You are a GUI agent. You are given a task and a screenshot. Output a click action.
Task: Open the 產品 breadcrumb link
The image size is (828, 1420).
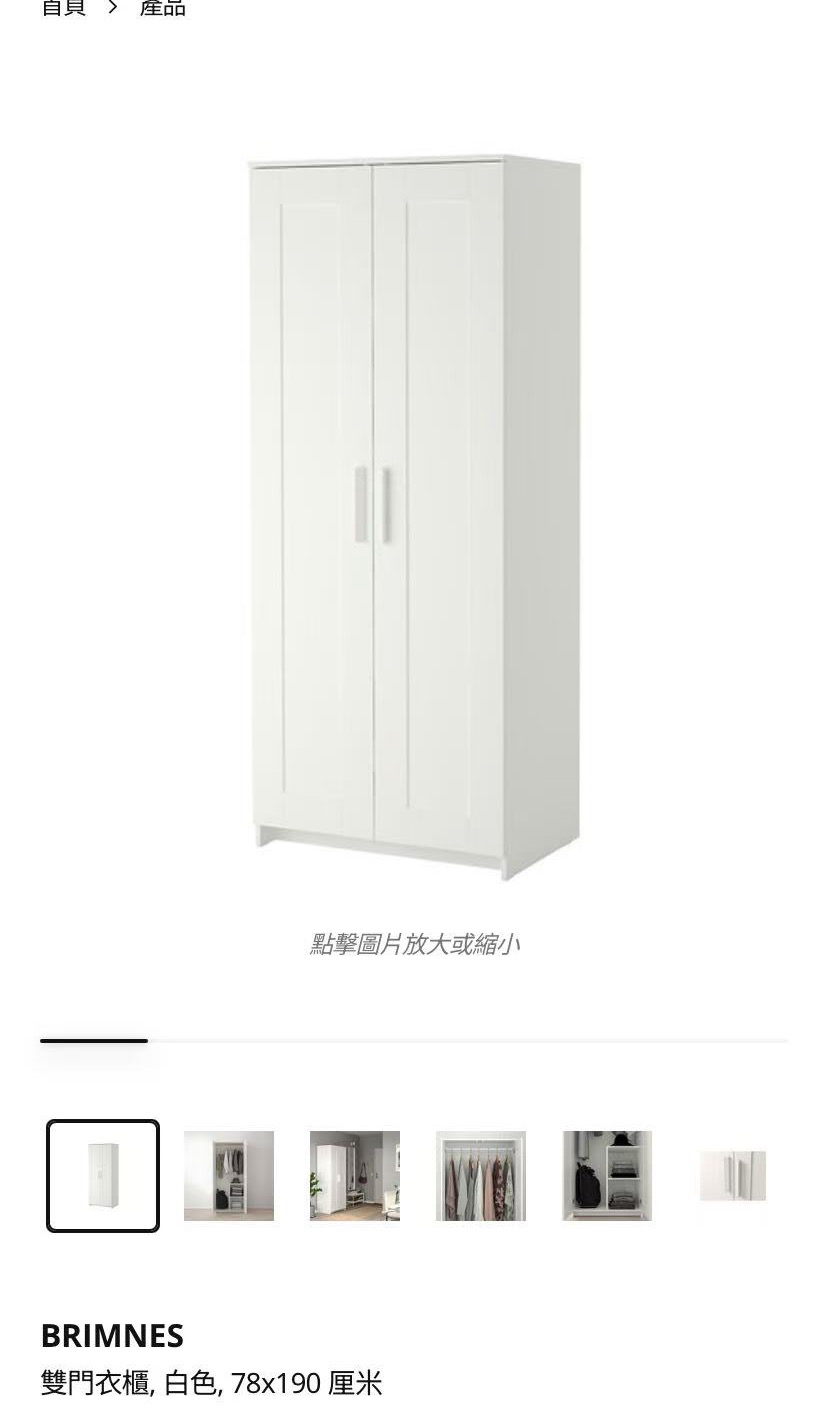point(162,8)
